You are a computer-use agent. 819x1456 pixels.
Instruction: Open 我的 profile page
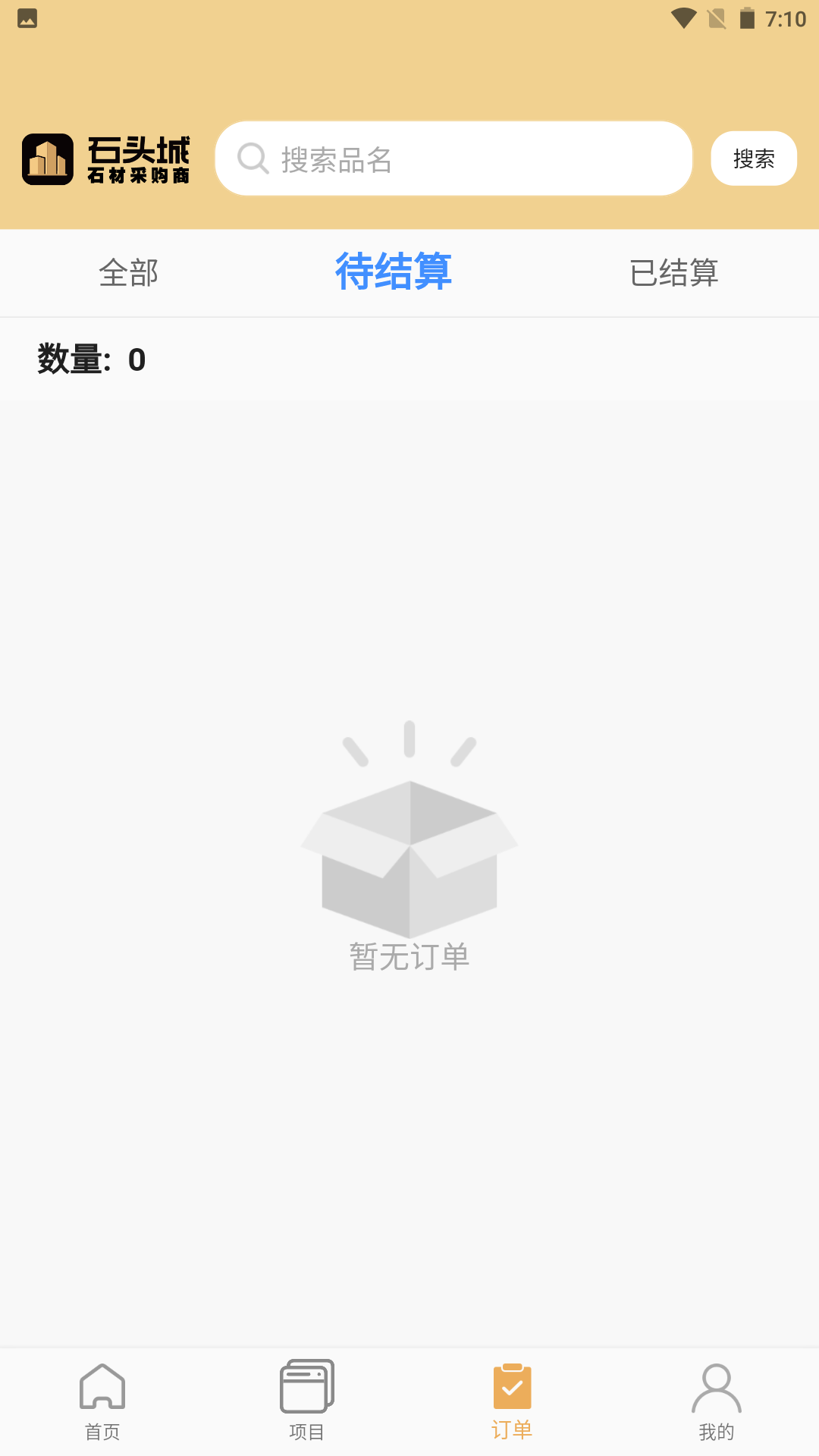pyautogui.click(x=717, y=1401)
